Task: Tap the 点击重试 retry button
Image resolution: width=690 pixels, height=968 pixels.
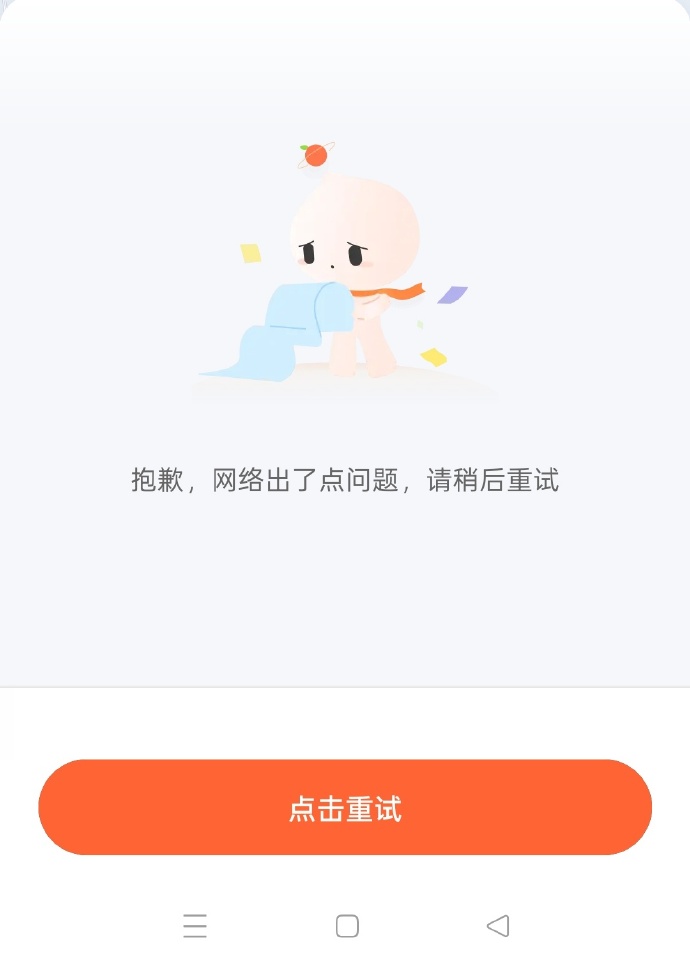Action: click(345, 807)
